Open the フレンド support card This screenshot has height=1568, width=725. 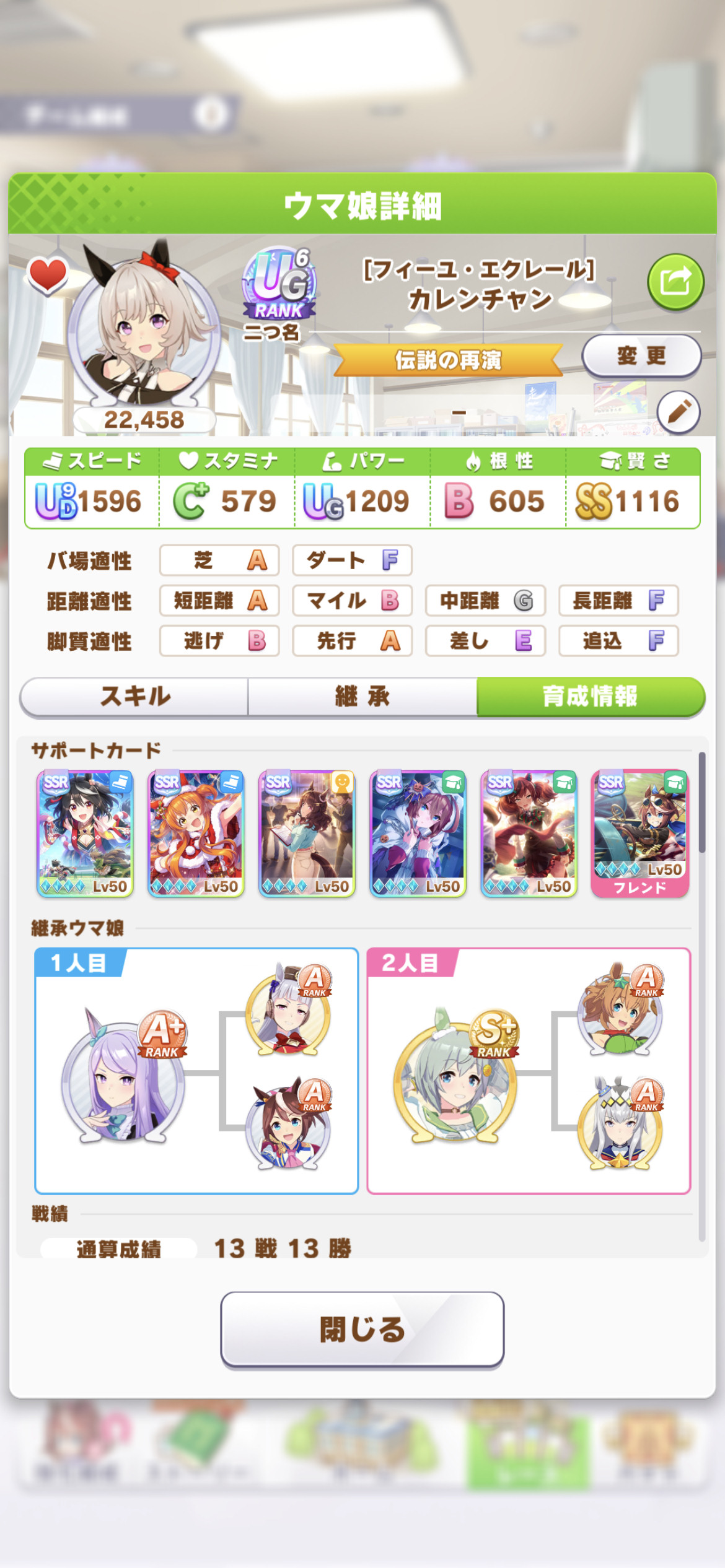[640, 834]
